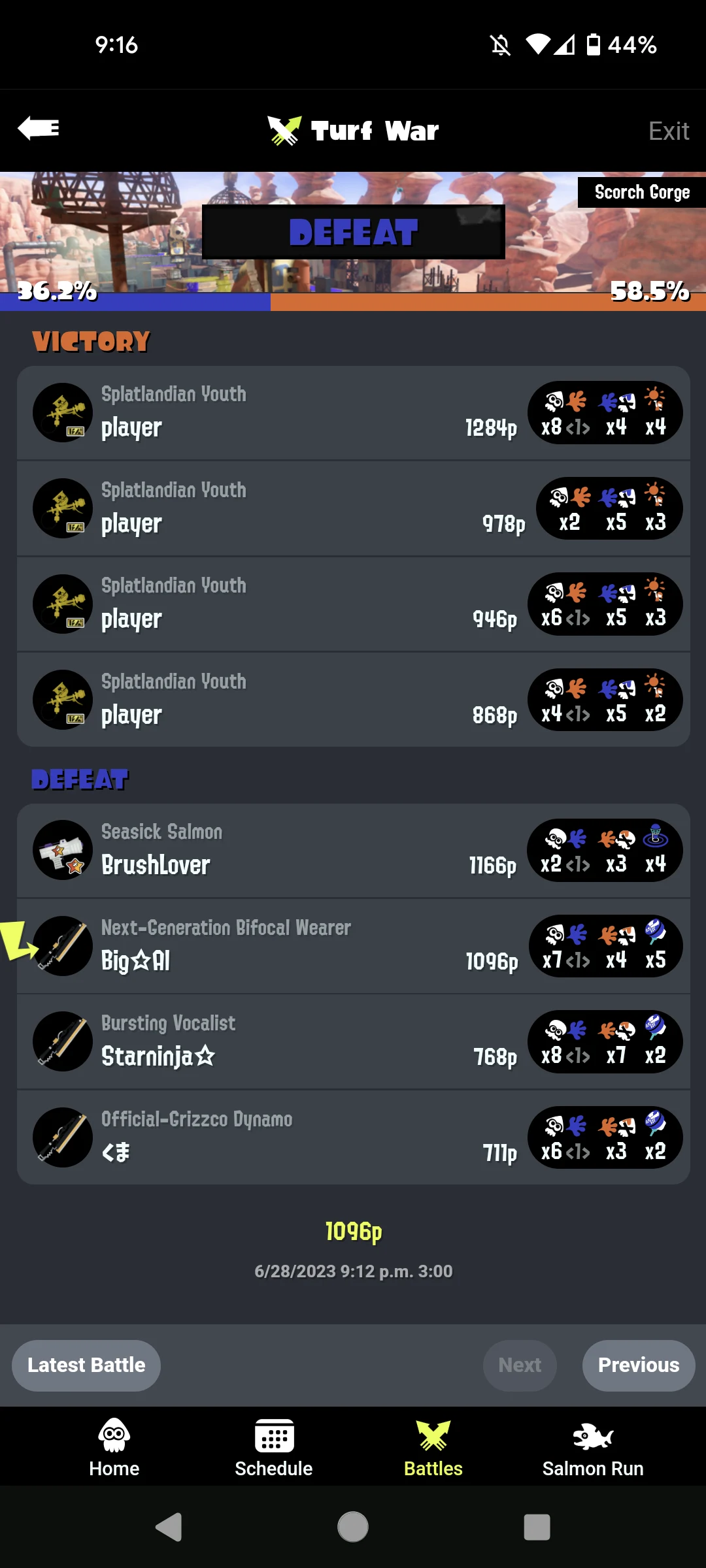Image resolution: width=706 pixels, height=1568 pixels.
Task: Switch to the Home tab
Action: (114, 1447)
